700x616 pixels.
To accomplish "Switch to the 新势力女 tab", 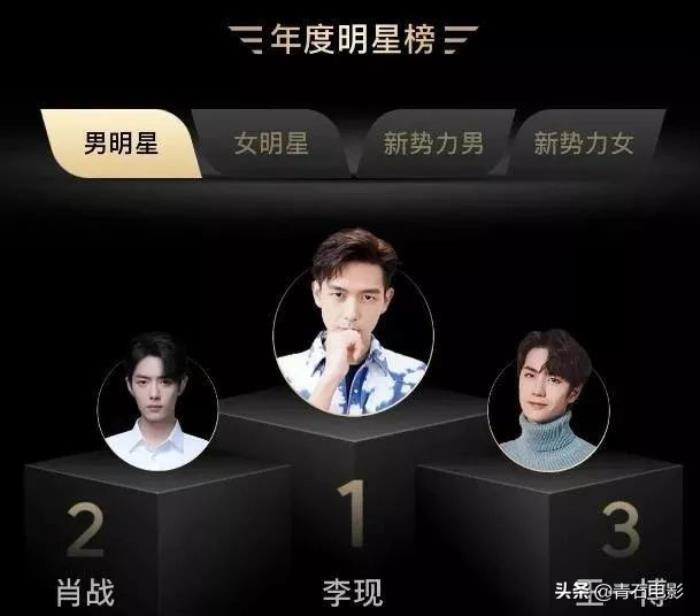I will tap(583, 144).
